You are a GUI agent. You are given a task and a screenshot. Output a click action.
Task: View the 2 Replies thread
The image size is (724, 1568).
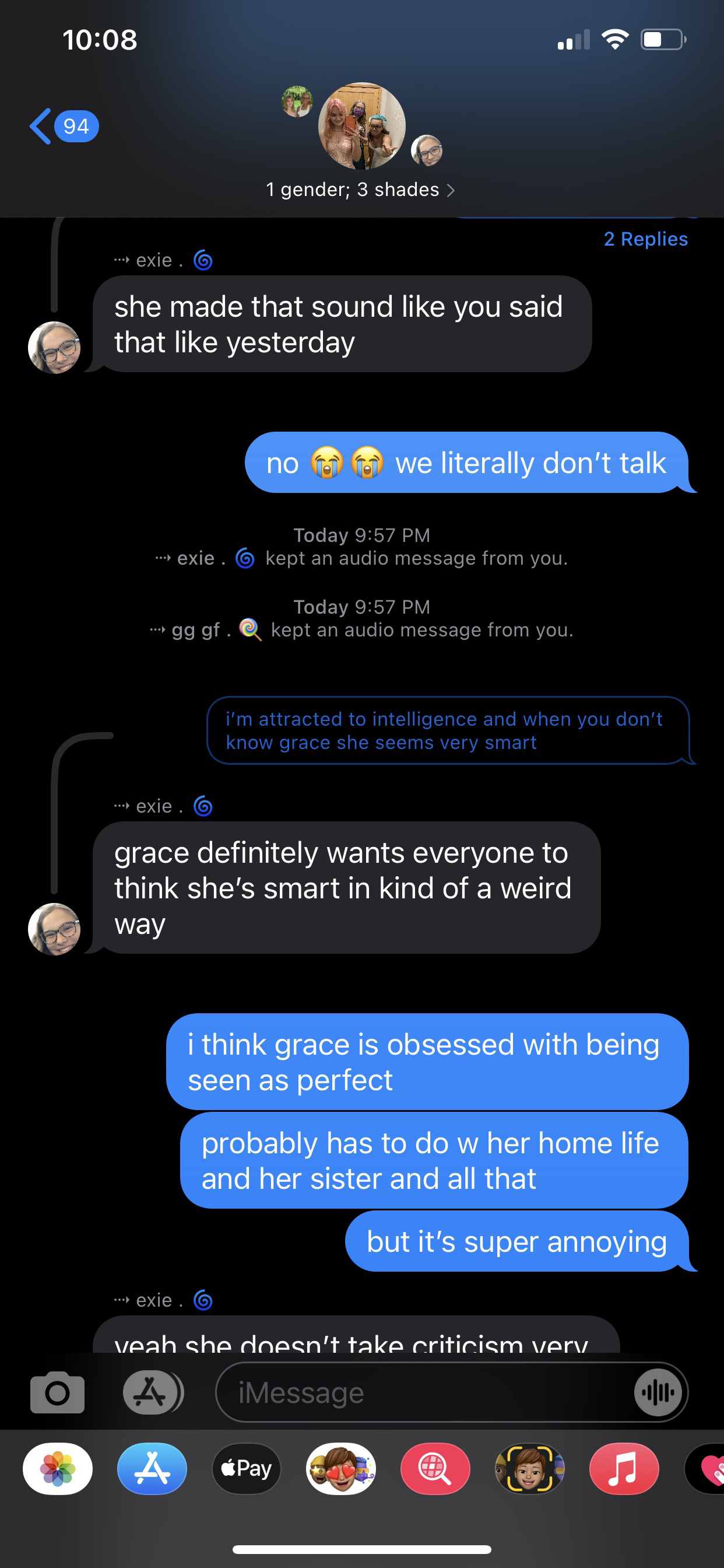645,239
